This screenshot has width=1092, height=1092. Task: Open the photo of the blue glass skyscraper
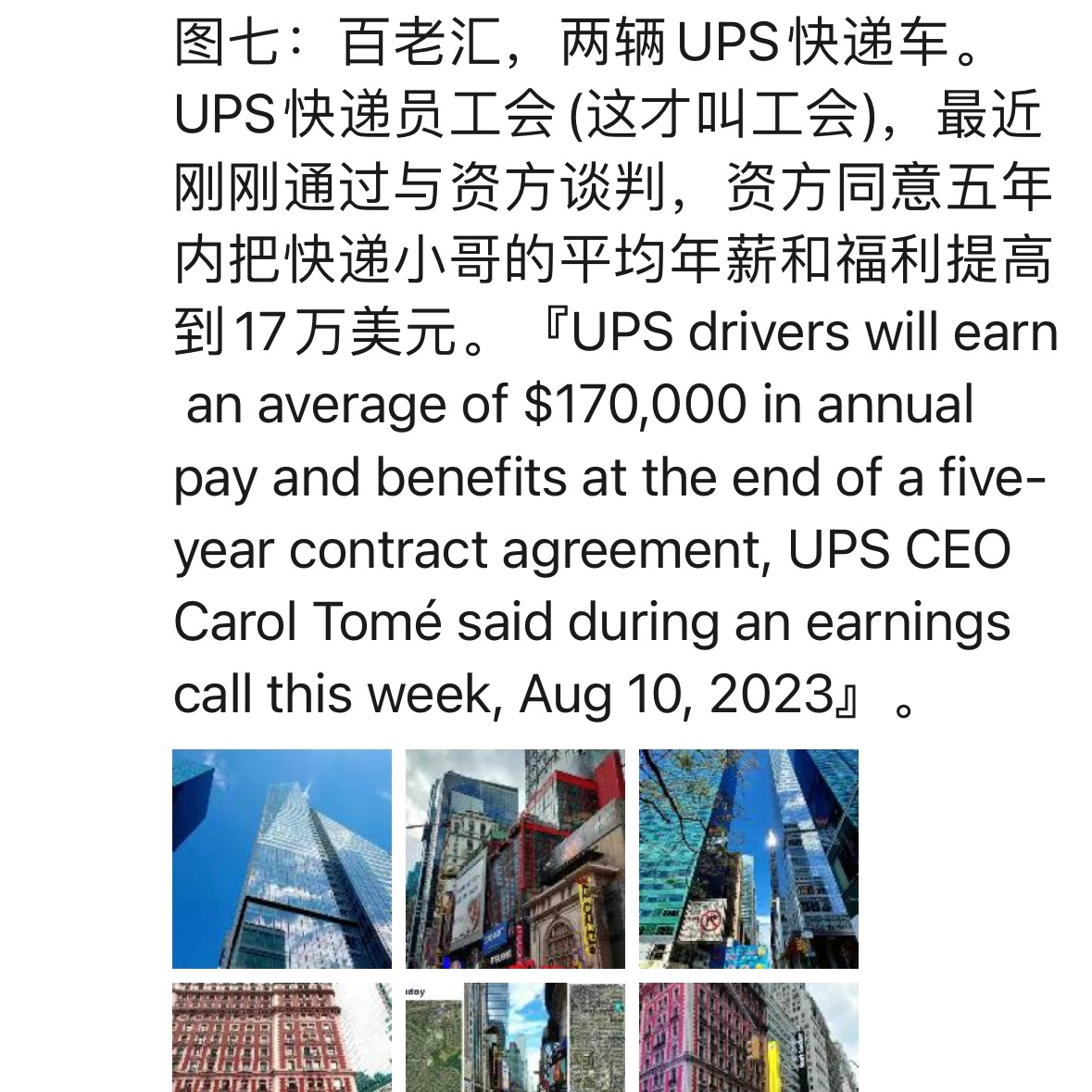(282, 859)
